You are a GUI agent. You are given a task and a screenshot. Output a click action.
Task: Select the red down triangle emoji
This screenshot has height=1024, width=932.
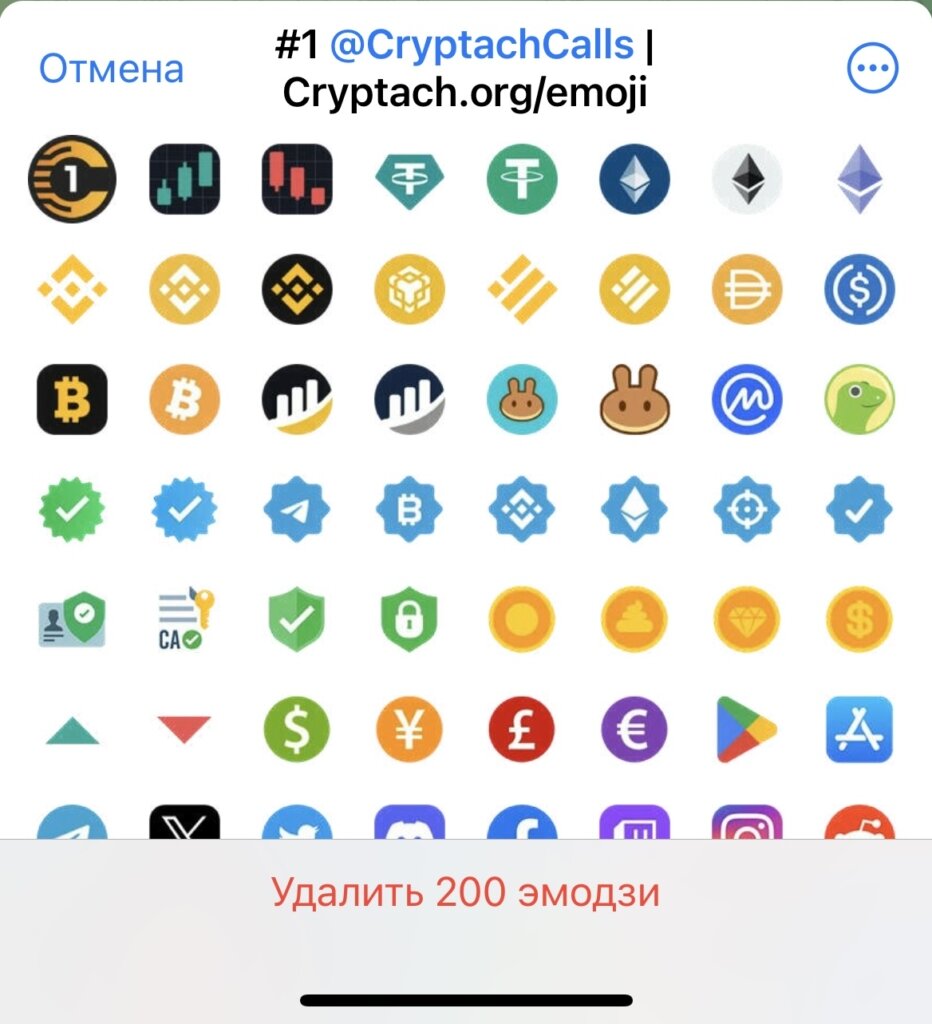pos(184,729)
